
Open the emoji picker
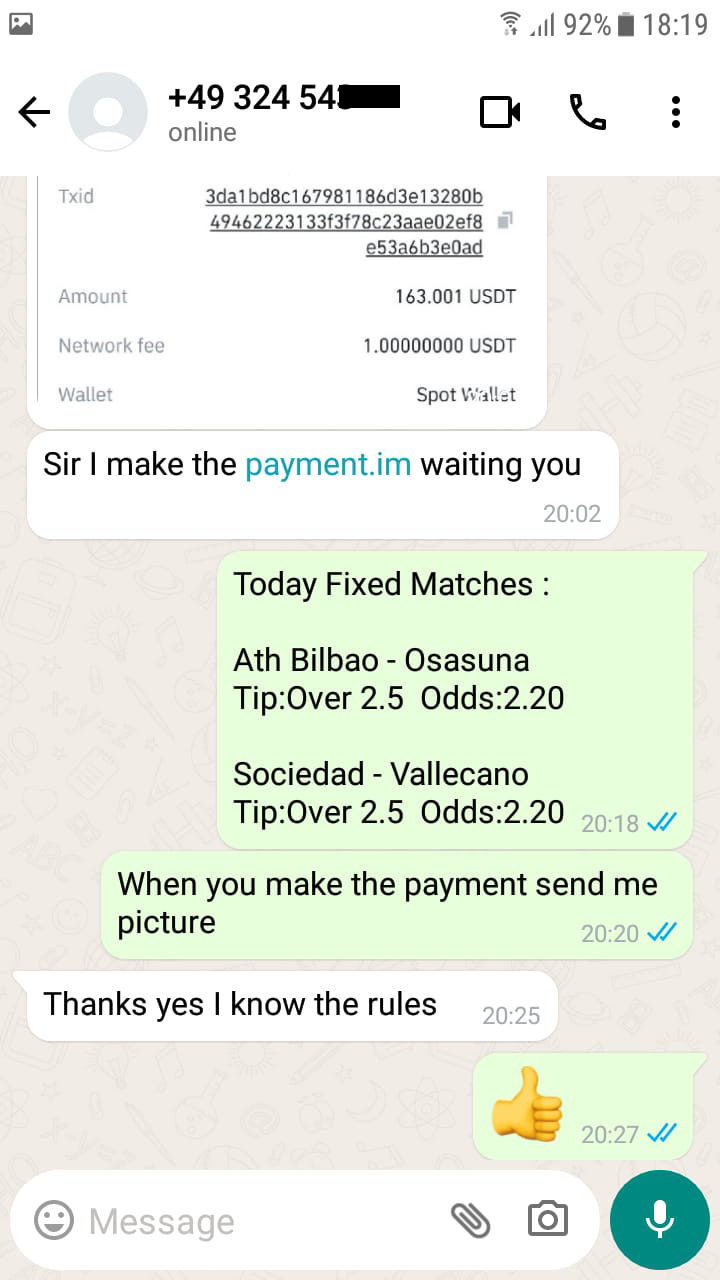pos(54,1220)
